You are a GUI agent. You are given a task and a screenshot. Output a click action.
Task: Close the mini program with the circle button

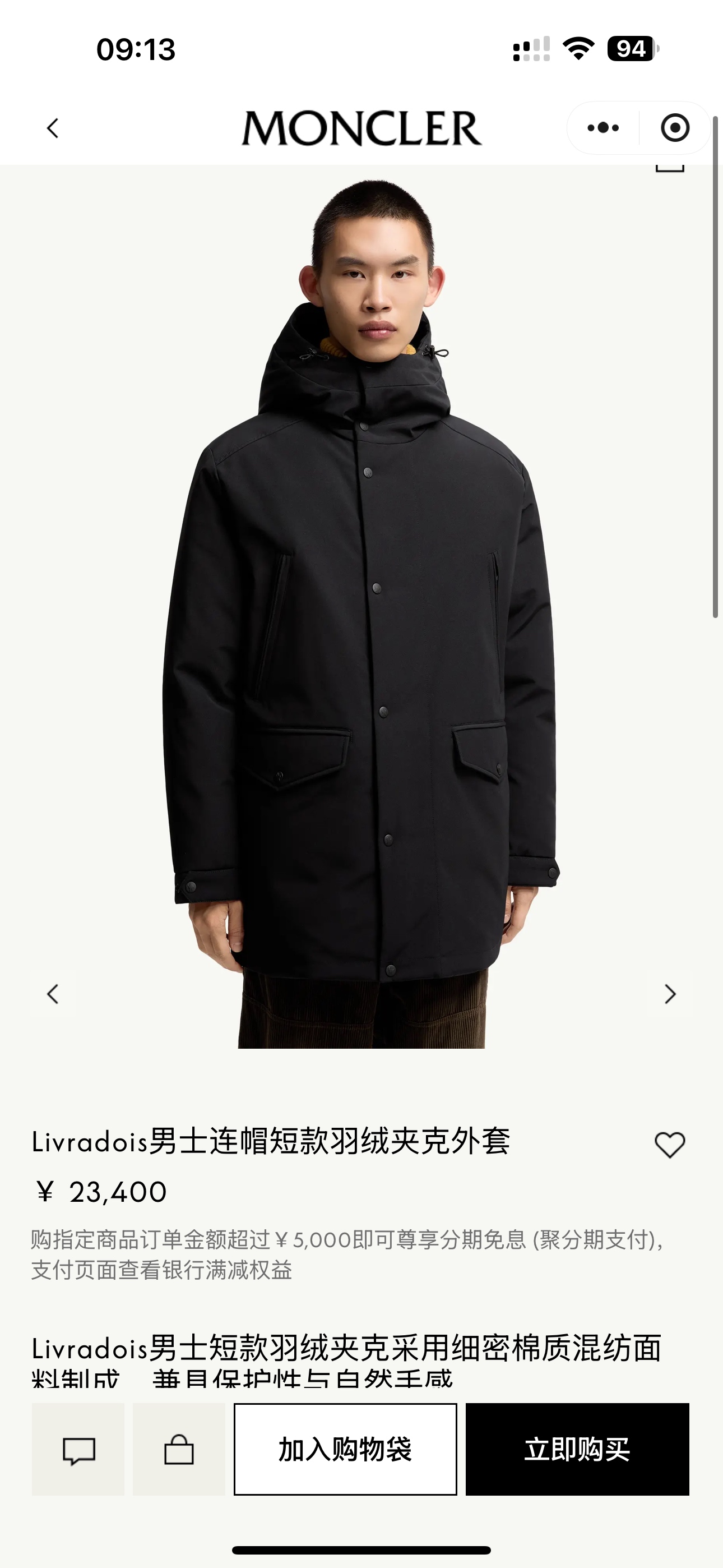tap(675, 128)
